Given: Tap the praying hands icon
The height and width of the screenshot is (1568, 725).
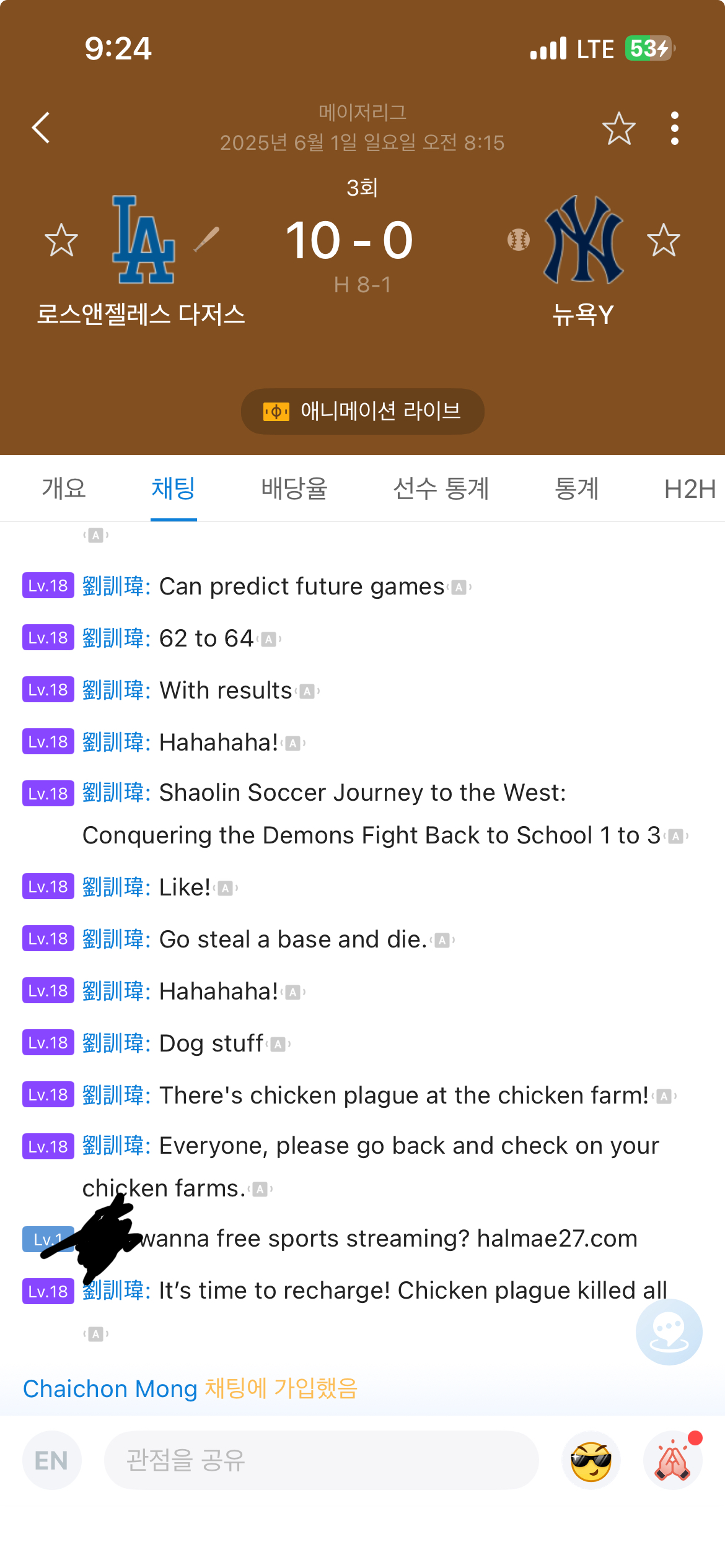Looking at the screenshot, I should click(672, 1460).
